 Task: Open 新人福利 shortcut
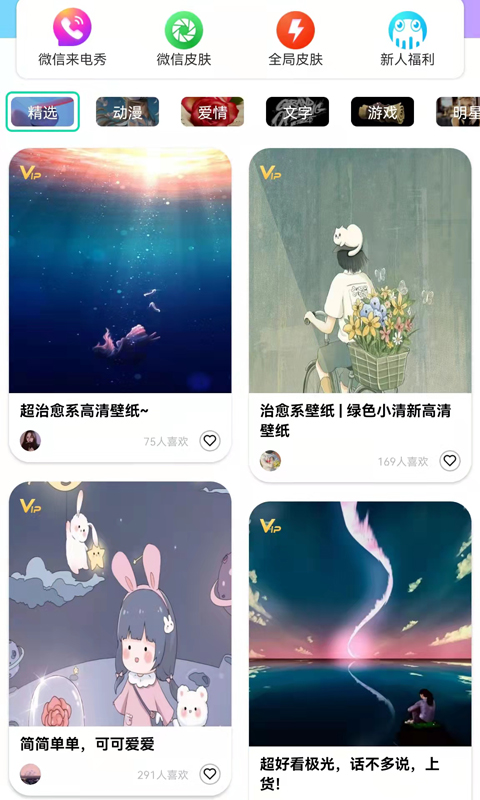(407, 37)
